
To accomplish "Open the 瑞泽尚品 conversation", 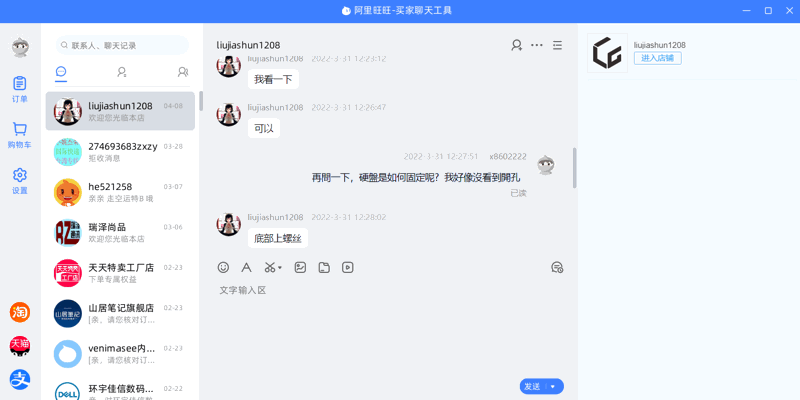I will click(120, 233).
